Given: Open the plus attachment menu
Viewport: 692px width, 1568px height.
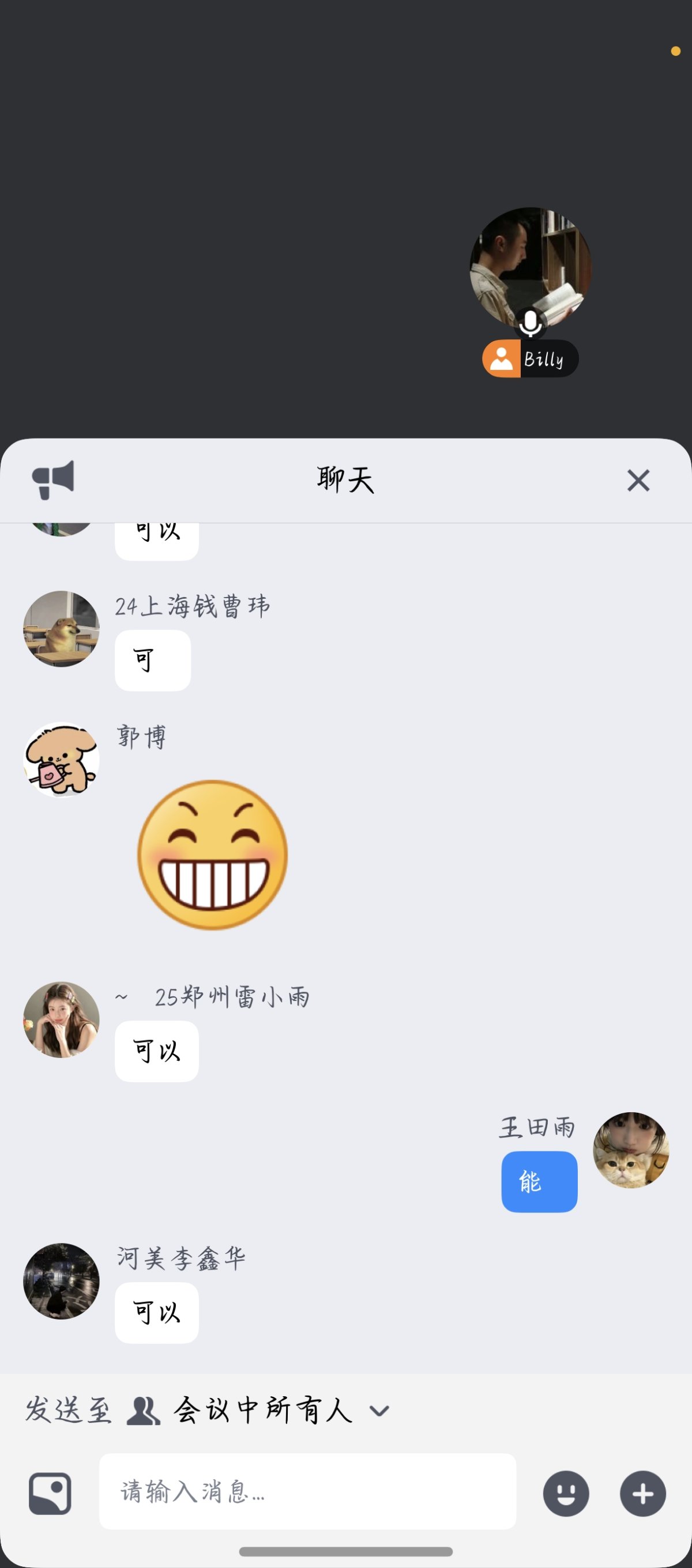Looking at the screenshot, I should click(642, 1493).
